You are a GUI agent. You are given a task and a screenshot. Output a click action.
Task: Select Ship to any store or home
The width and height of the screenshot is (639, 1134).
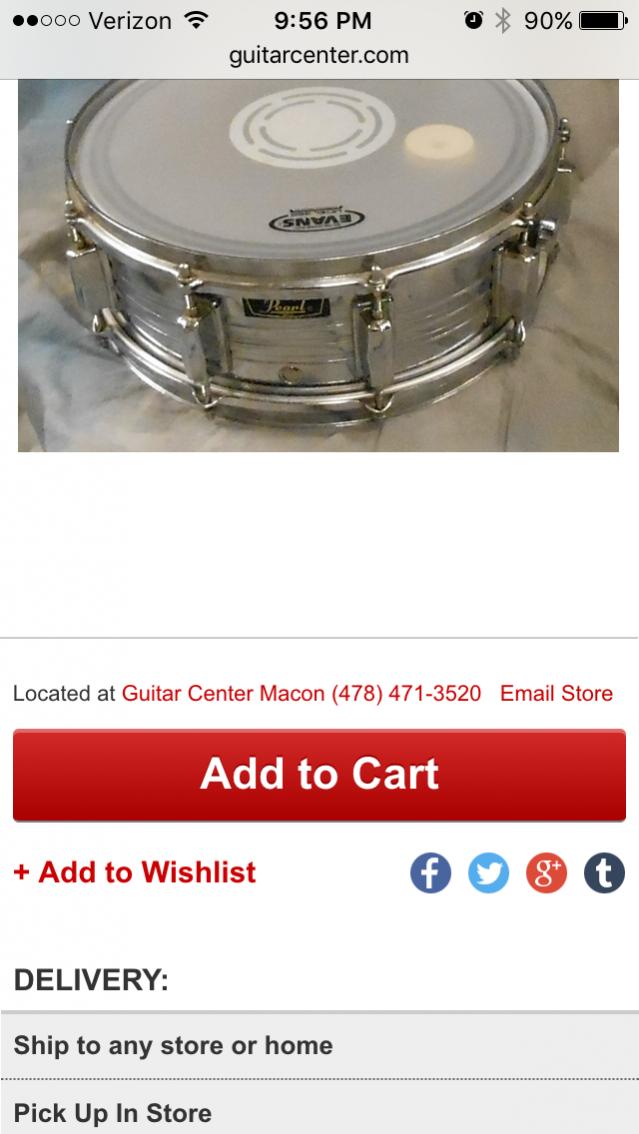click(319, 1046)
